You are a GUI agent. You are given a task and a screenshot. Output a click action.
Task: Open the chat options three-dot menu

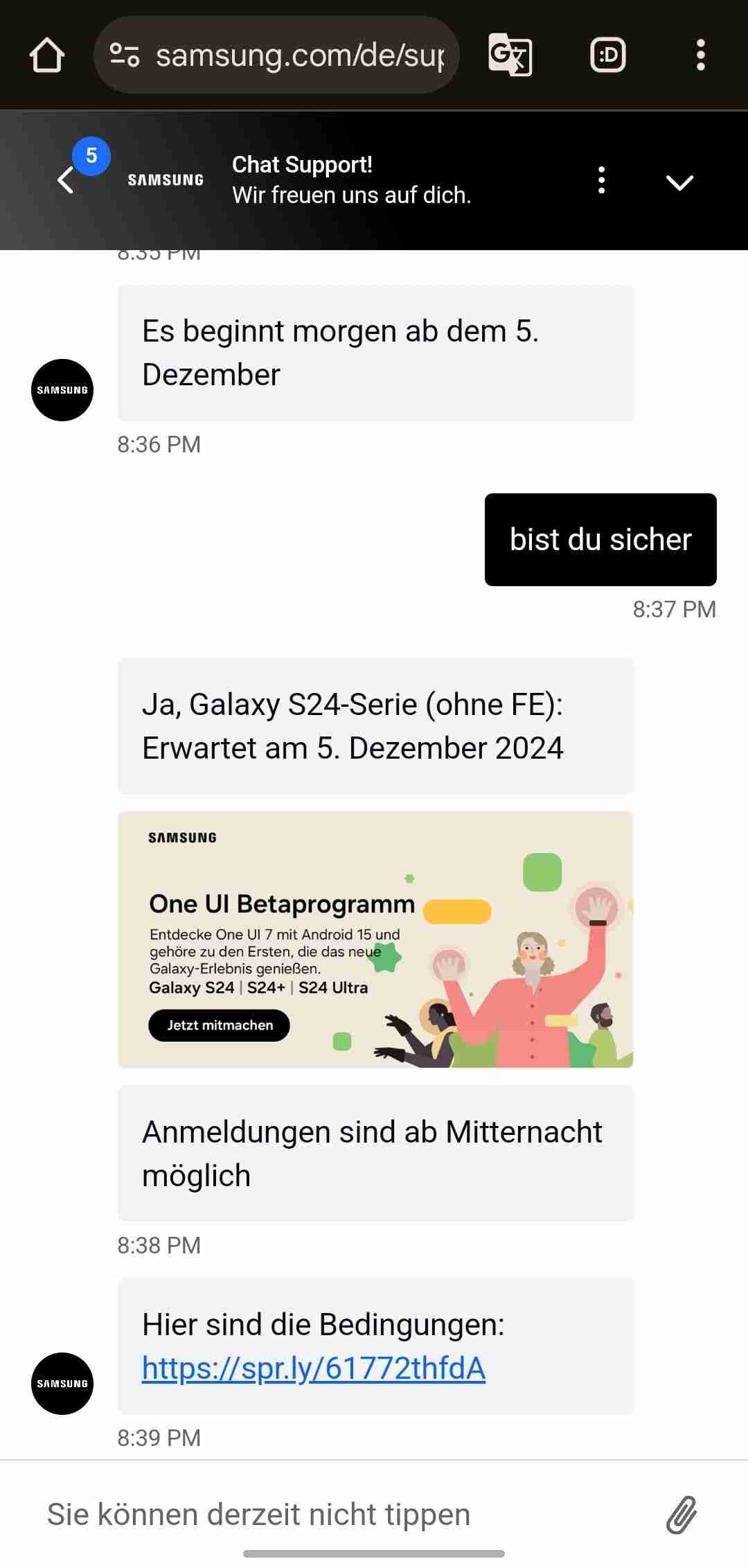(603, 181)
